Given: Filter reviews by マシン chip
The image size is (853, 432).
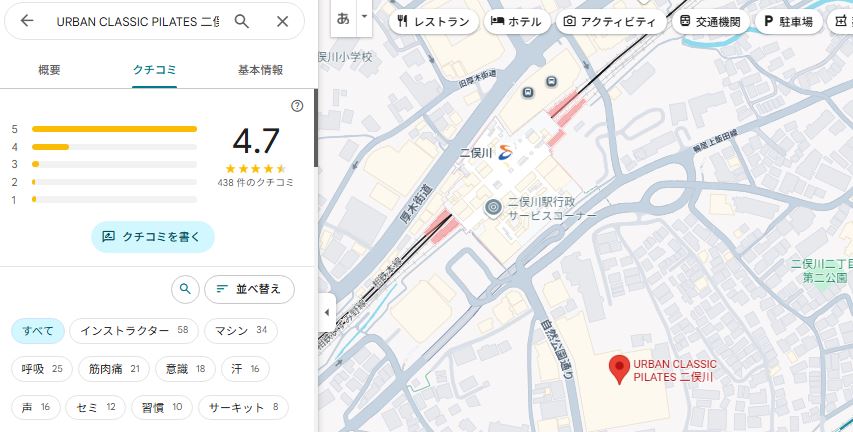Looking at the screenshot, I should [240, 330].
